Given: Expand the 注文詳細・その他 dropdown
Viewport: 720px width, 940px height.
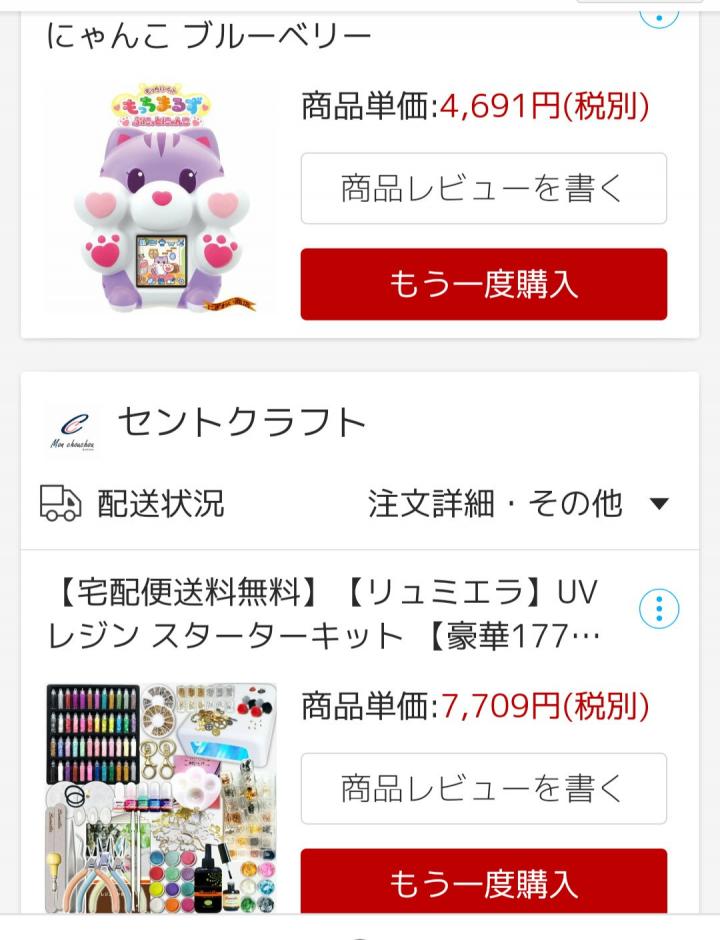Looking at the screenshot, I should click(518, 503).
